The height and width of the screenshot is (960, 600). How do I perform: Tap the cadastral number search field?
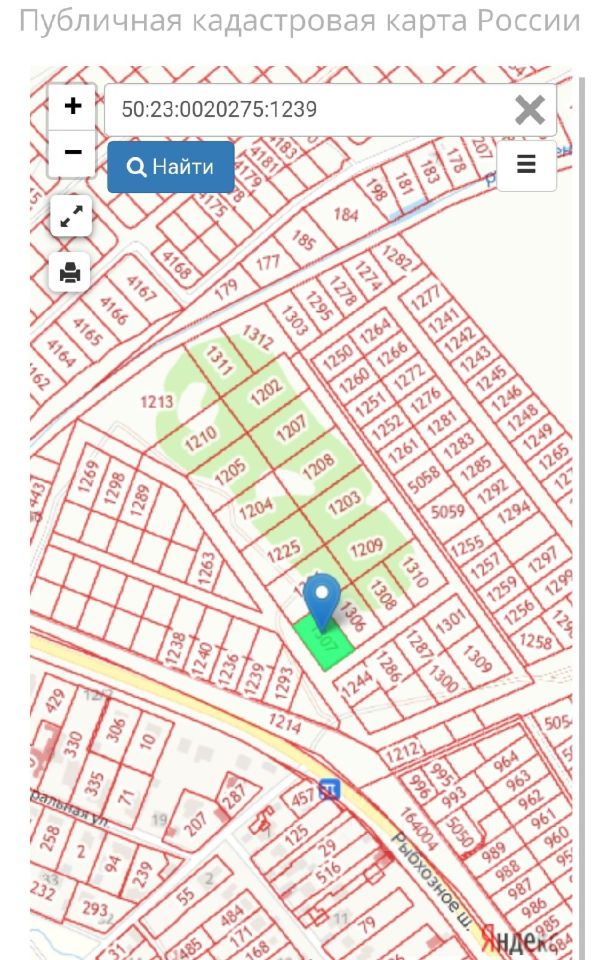tap(305, 109)
